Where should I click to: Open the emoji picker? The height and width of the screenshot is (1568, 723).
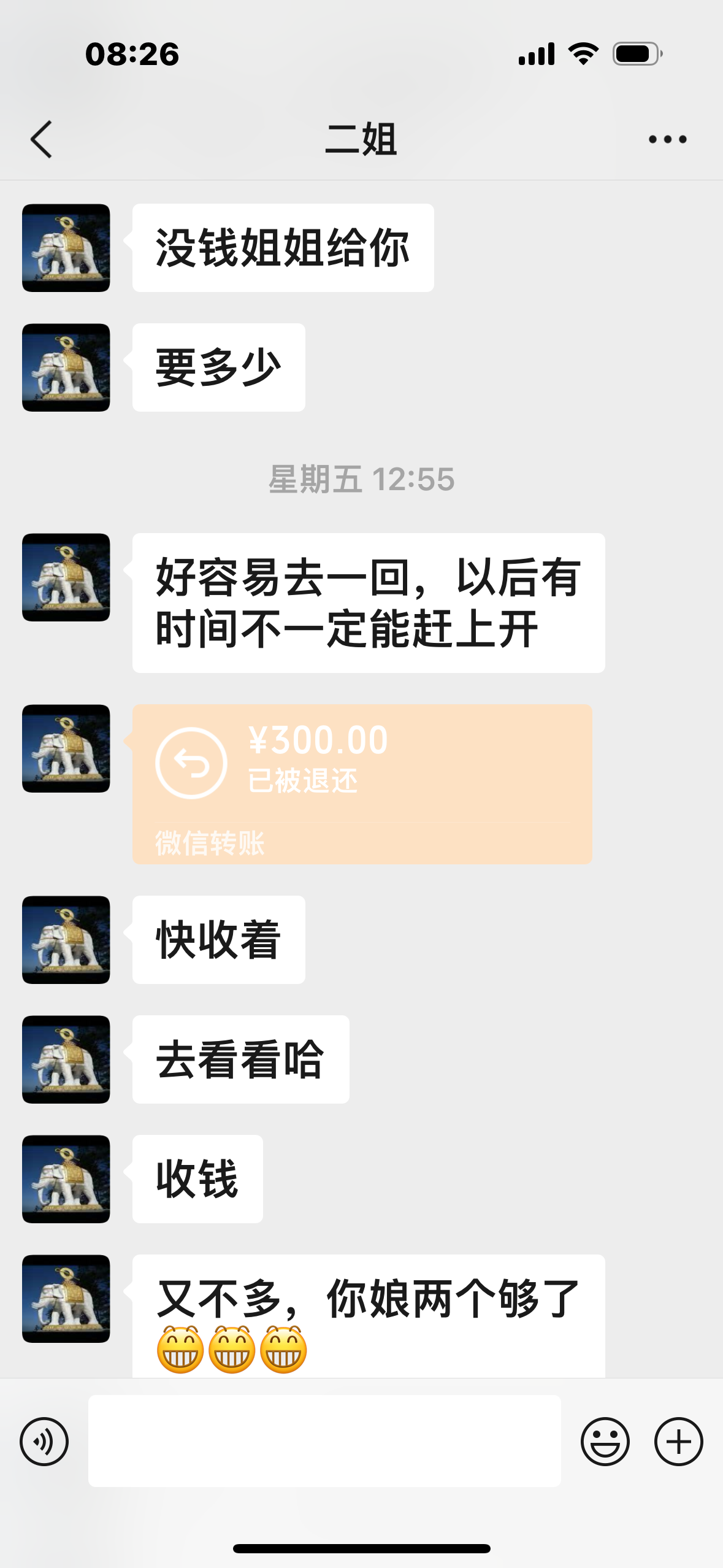point(605,1442)
